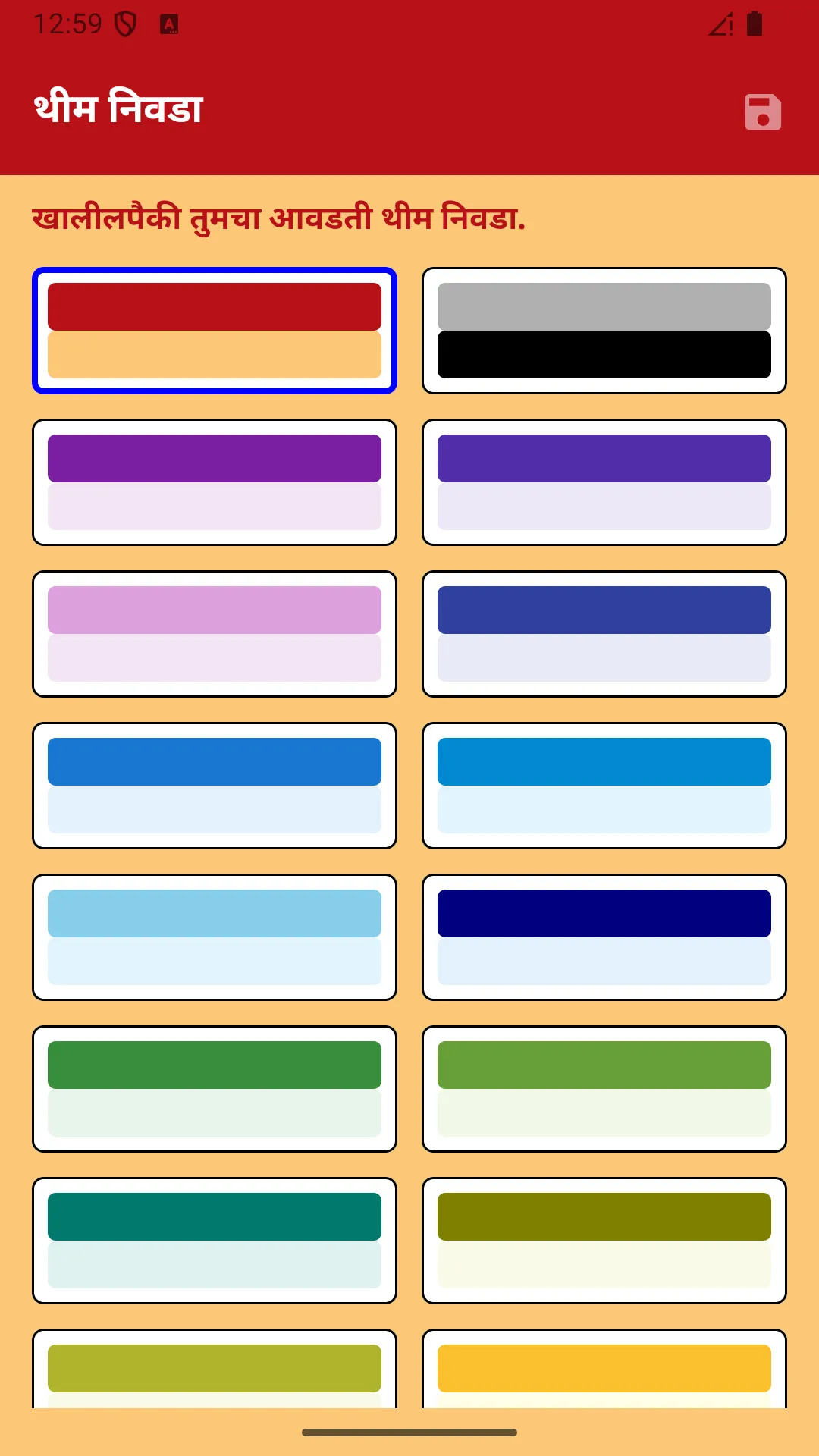Select the indigo theme swatch
Screen dimensions: 819x1456
(x=604, y=634)
